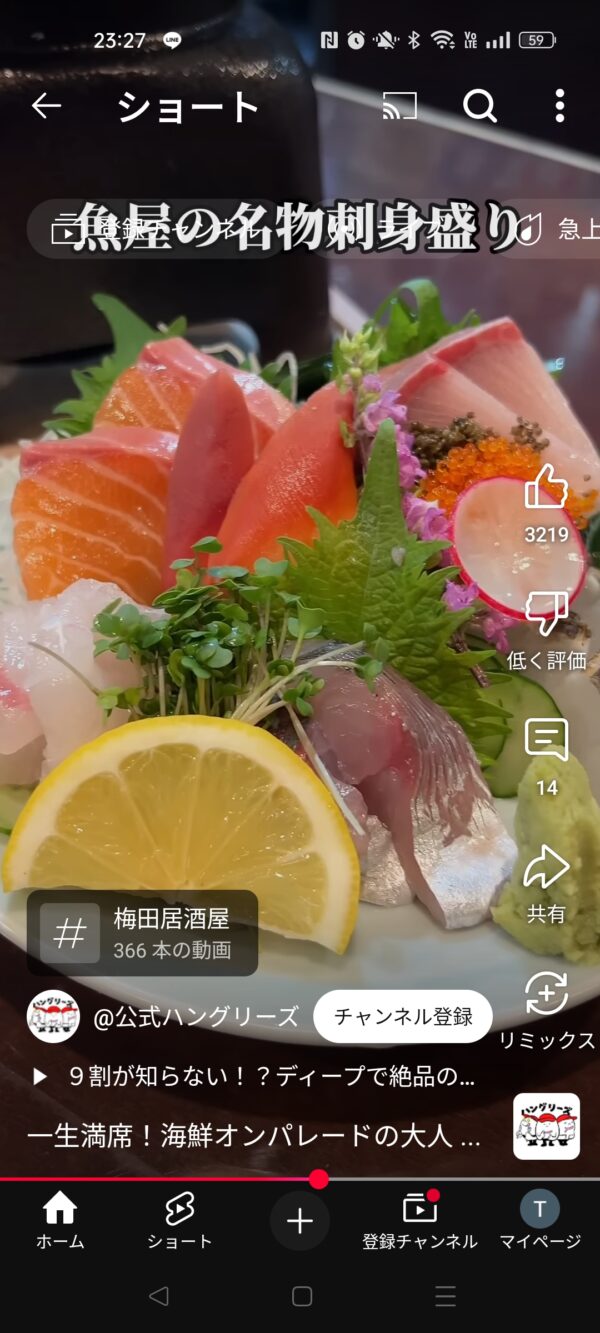Viewport: 600px width, 1333px height.
Task: Open the sound thumbnail by ハングリーズ
Action: pos(546,1126)
